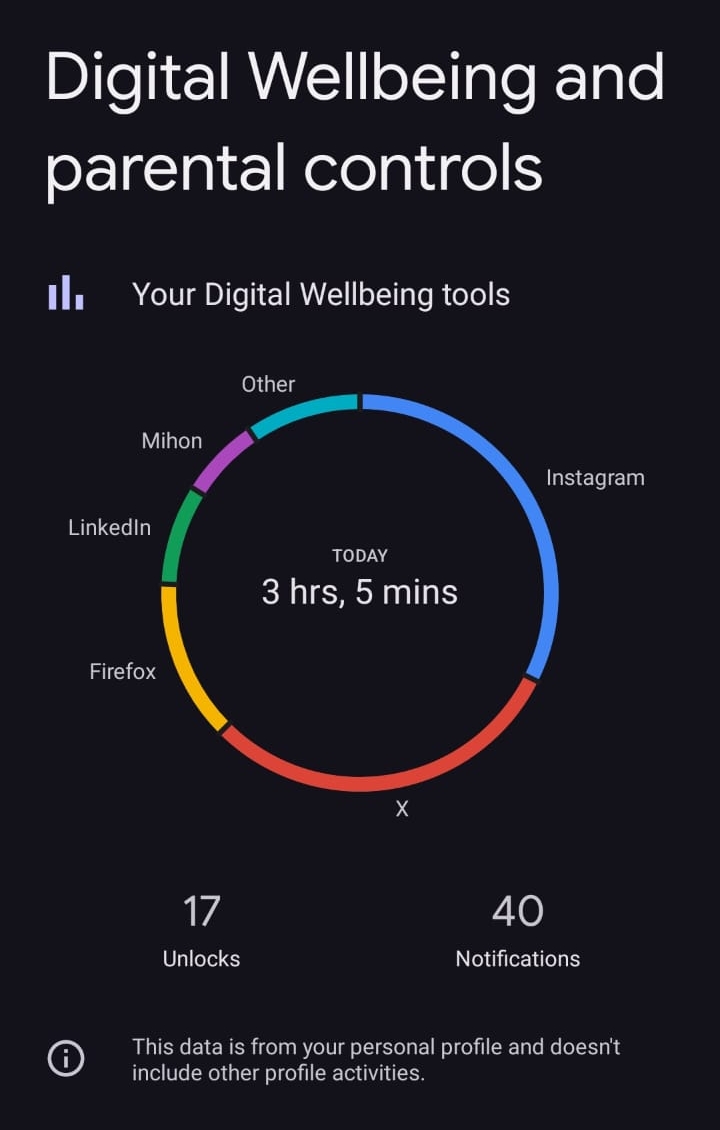Open today's 3 hrs, 5 mins screen time dashboard
The image size is (720, 1130).
click(x=360, y=581)
